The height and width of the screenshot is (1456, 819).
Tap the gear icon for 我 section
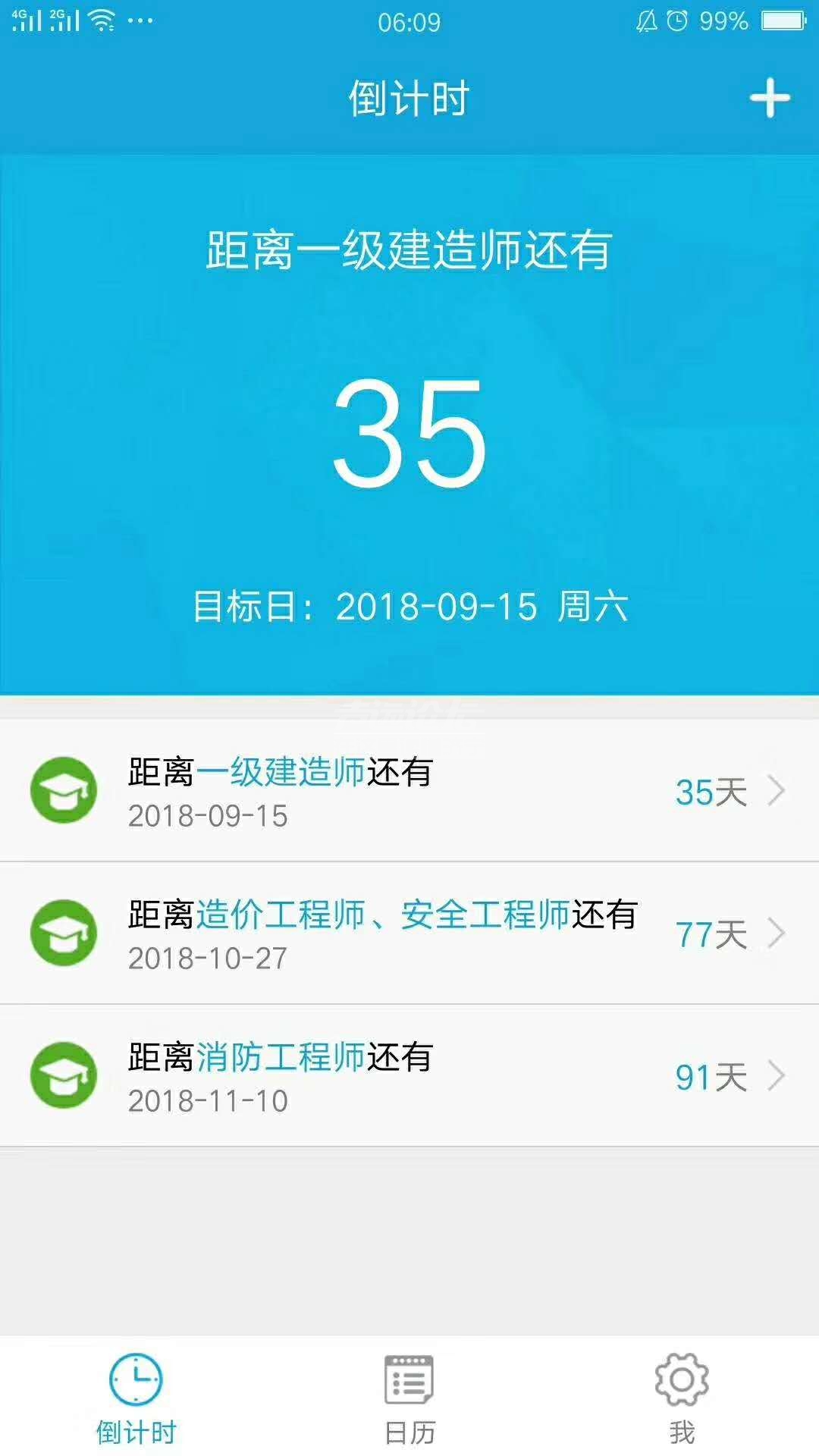(682, 1383)
